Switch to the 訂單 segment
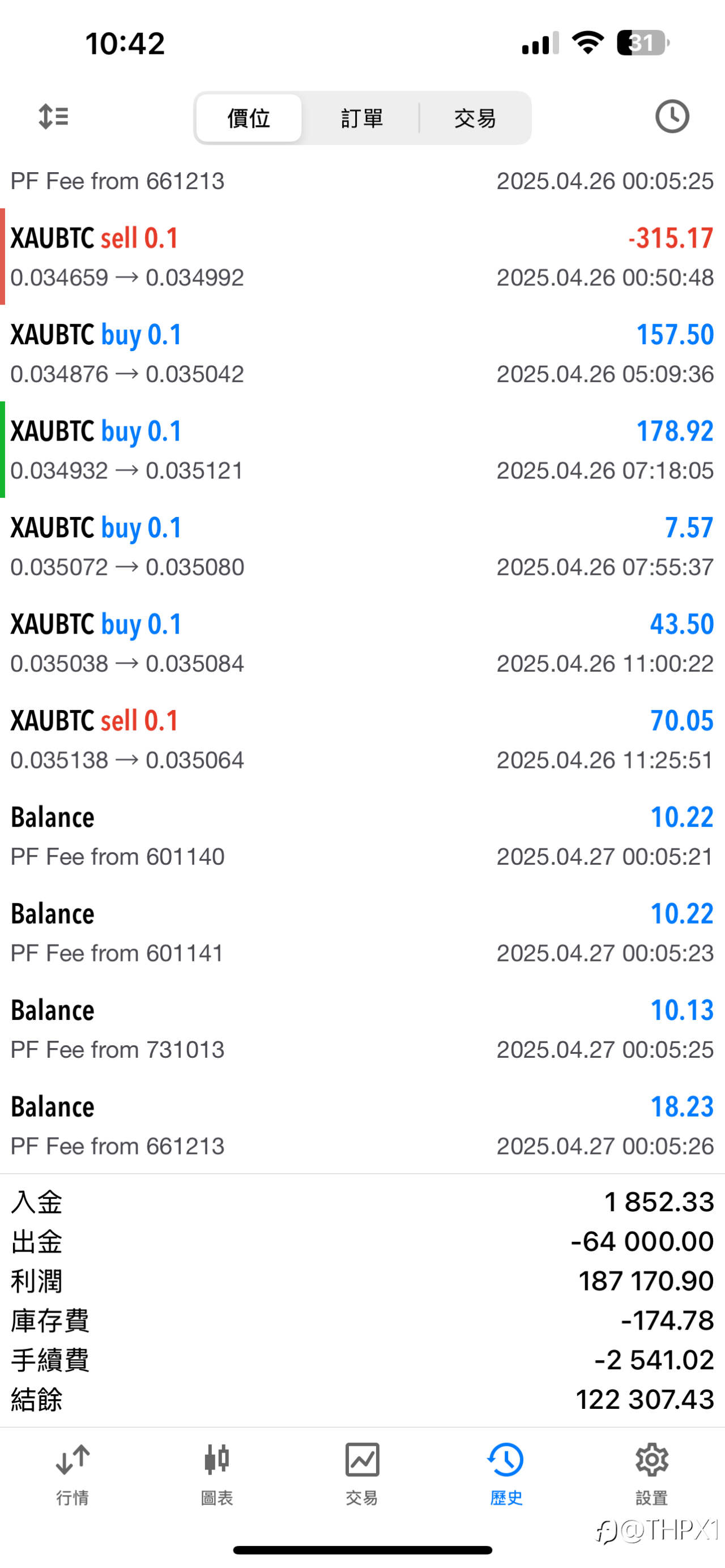 (x=361, y=118)
